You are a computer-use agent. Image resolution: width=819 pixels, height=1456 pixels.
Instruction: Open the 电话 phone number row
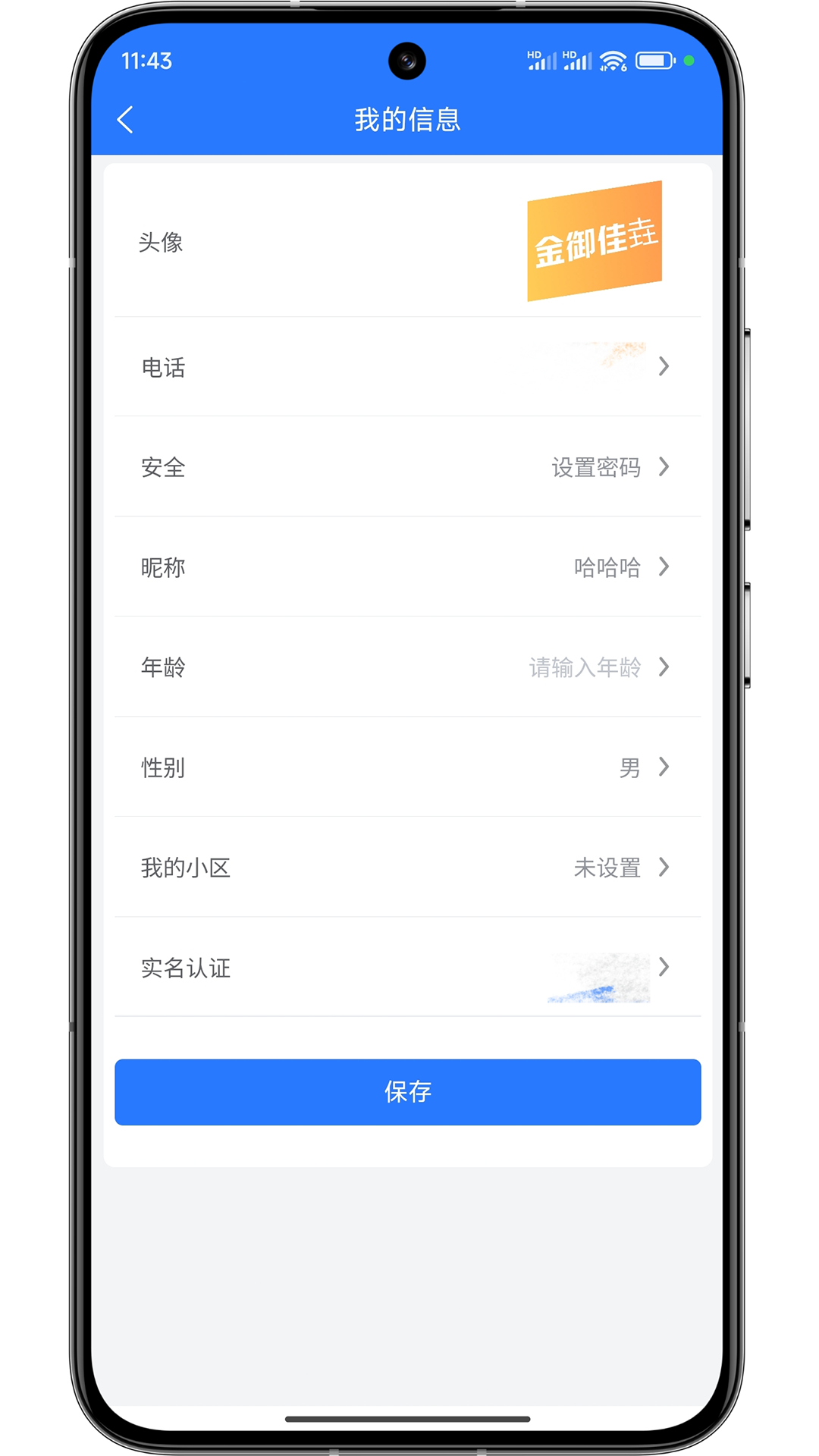click(408, 367)
